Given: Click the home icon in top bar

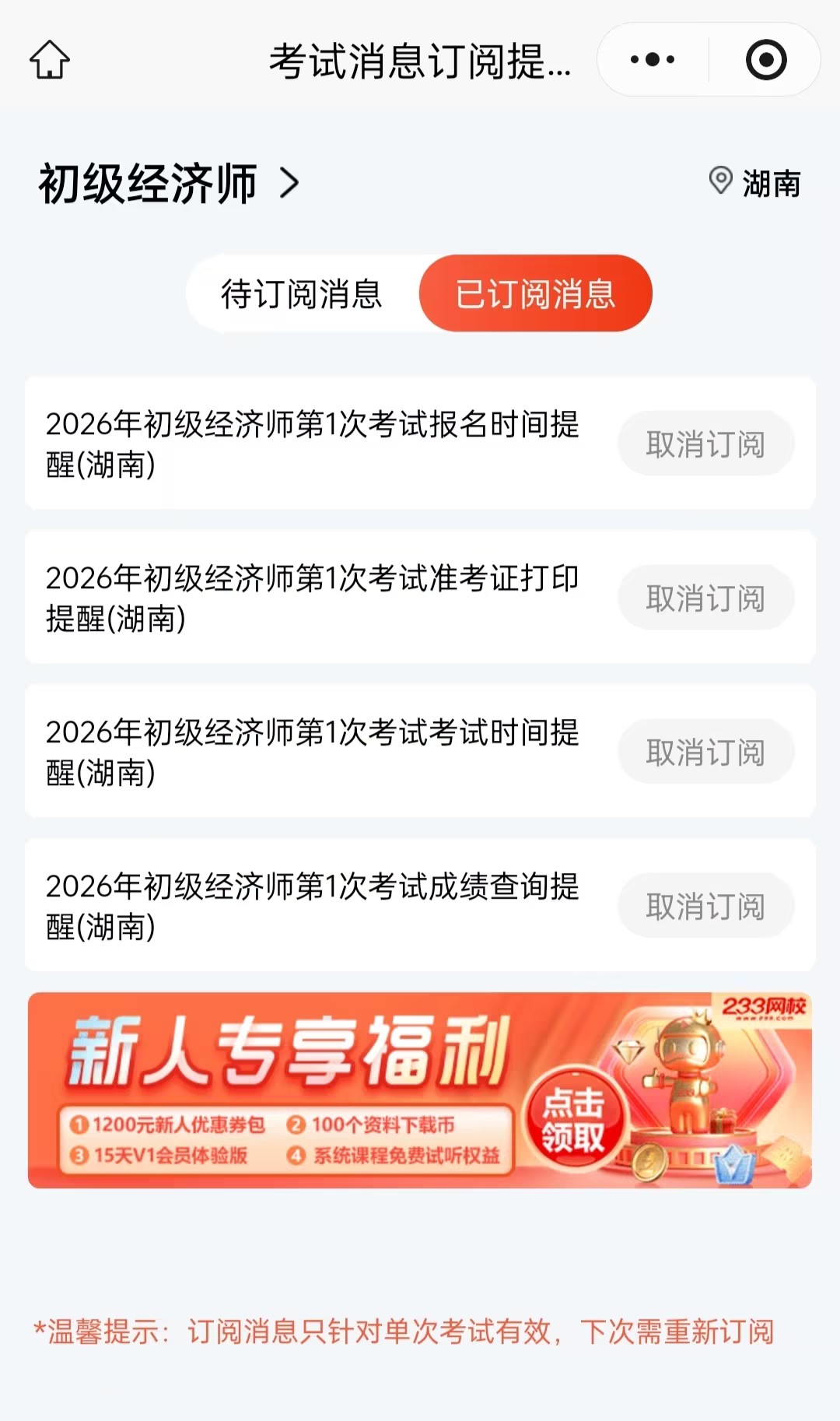Looking at the screenshot, I should pyautogui.click(x=49, y=58).
